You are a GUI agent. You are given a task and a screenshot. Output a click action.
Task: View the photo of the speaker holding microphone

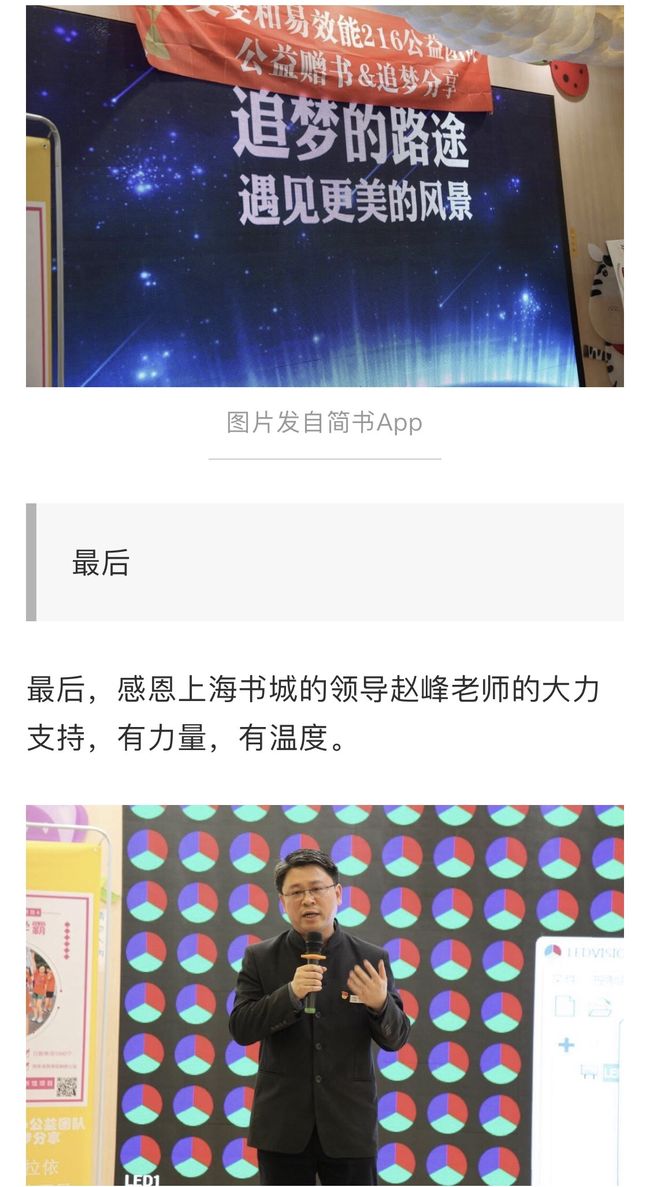[x=325, y=995]
